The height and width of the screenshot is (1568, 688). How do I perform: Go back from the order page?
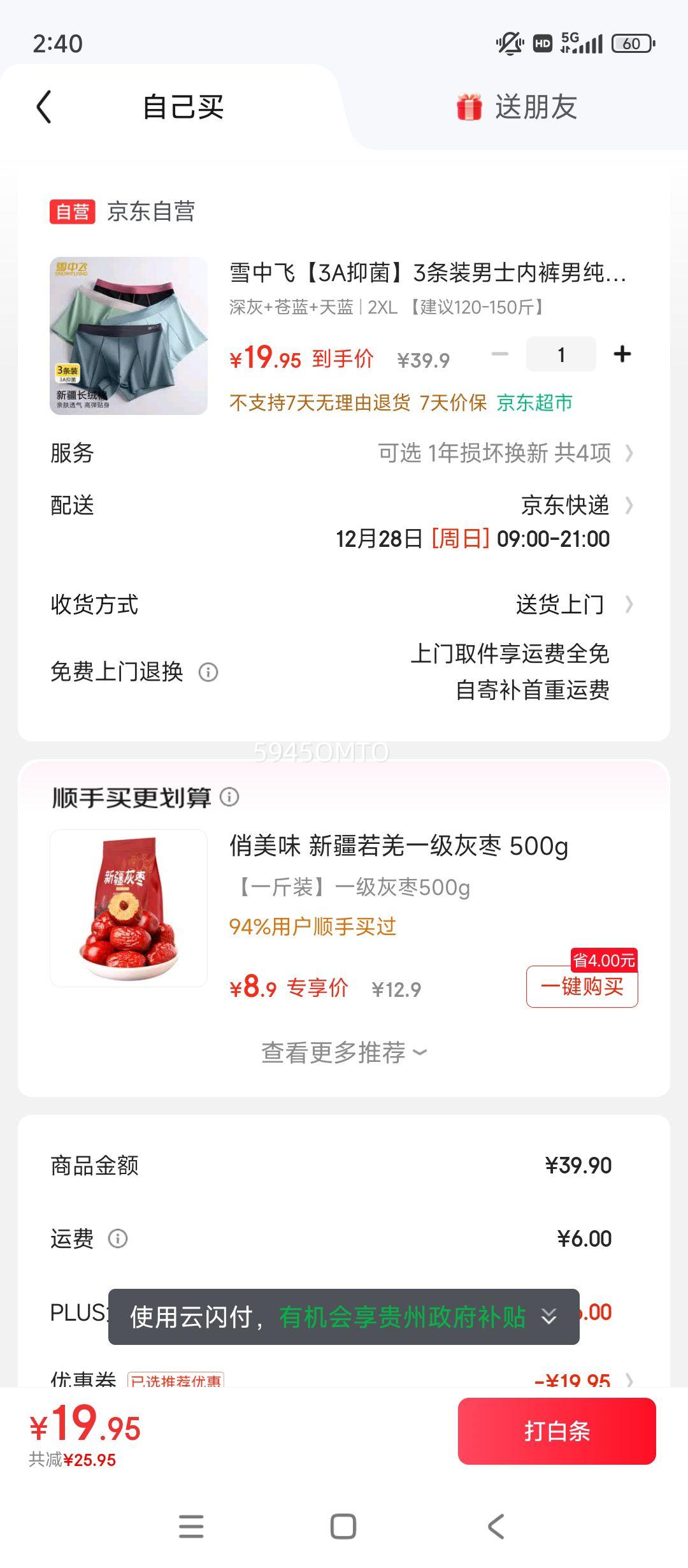click(x=44, y=106)
